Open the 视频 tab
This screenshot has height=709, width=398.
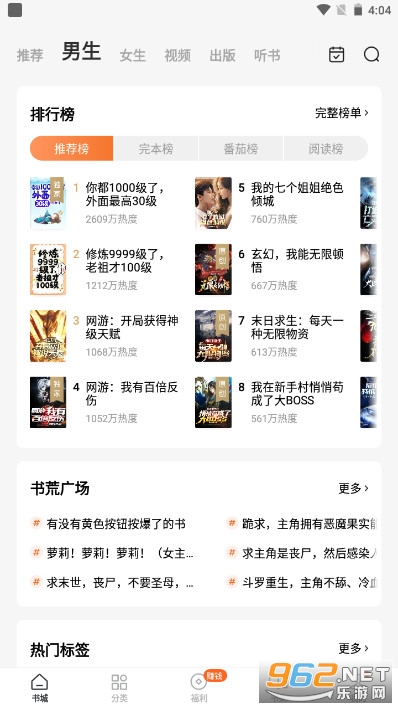[x=177, y=56]
